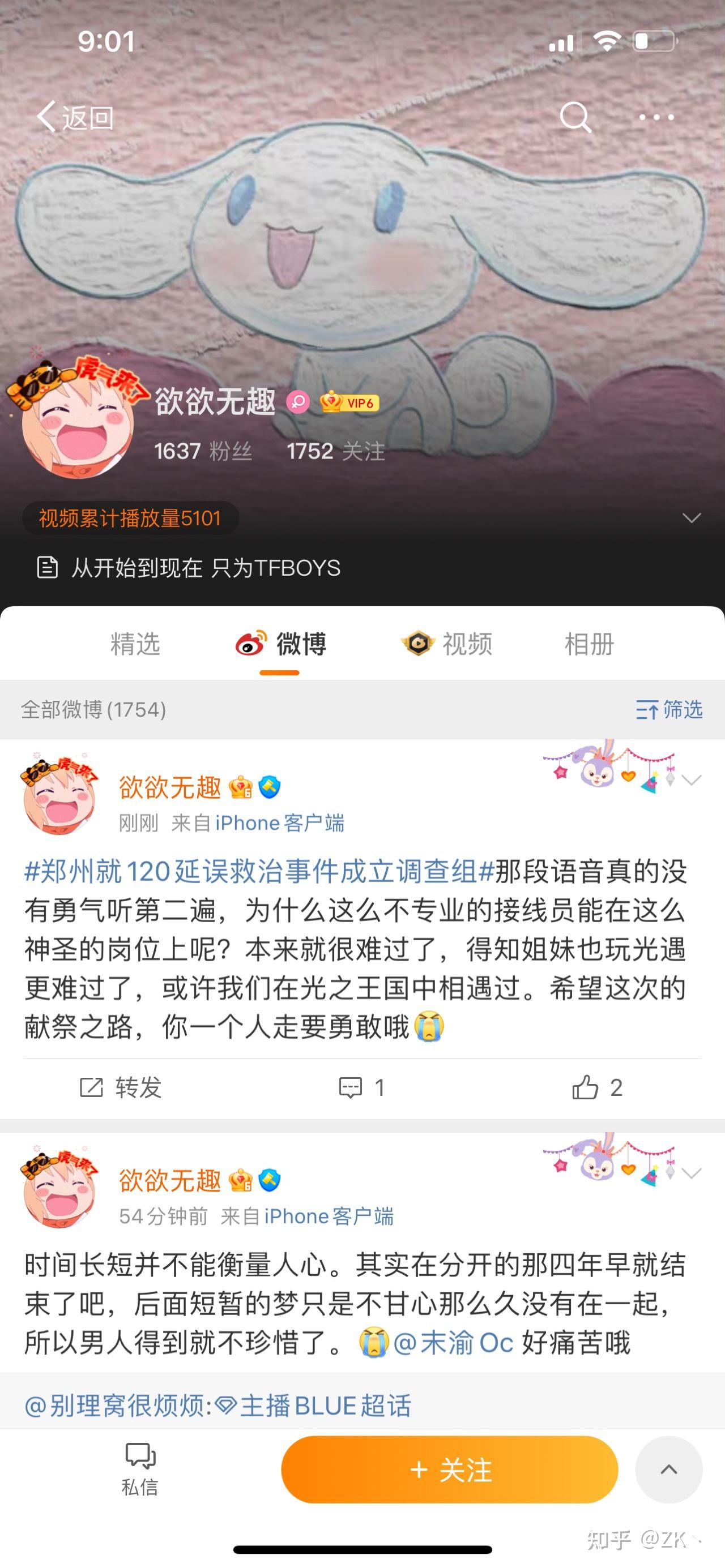Image resolution: width=725 pixels, height=1568 pixels.
Task: Switch to the 精选 tab
Action: [x=135, y=644]
